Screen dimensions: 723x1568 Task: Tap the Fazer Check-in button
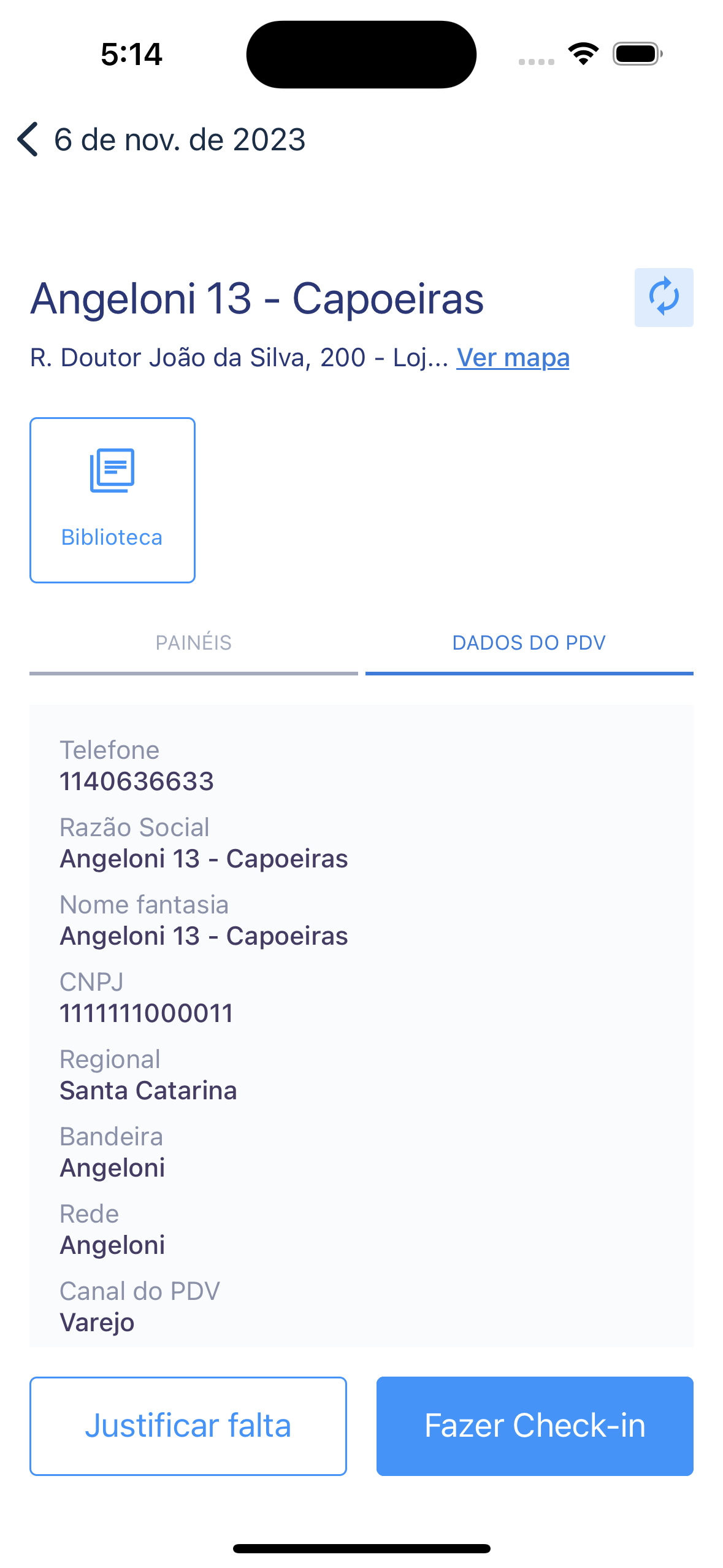(x=534, y=1426)
